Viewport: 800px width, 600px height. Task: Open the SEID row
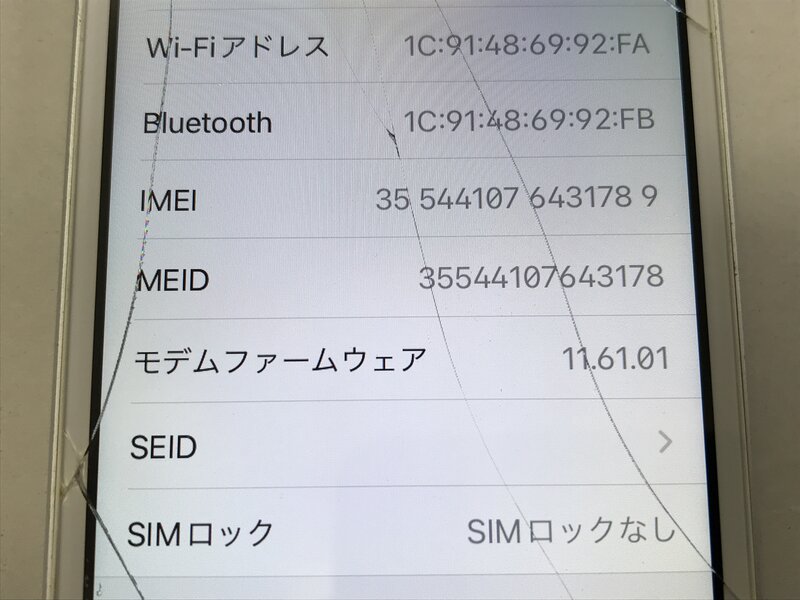coord(400,444)
